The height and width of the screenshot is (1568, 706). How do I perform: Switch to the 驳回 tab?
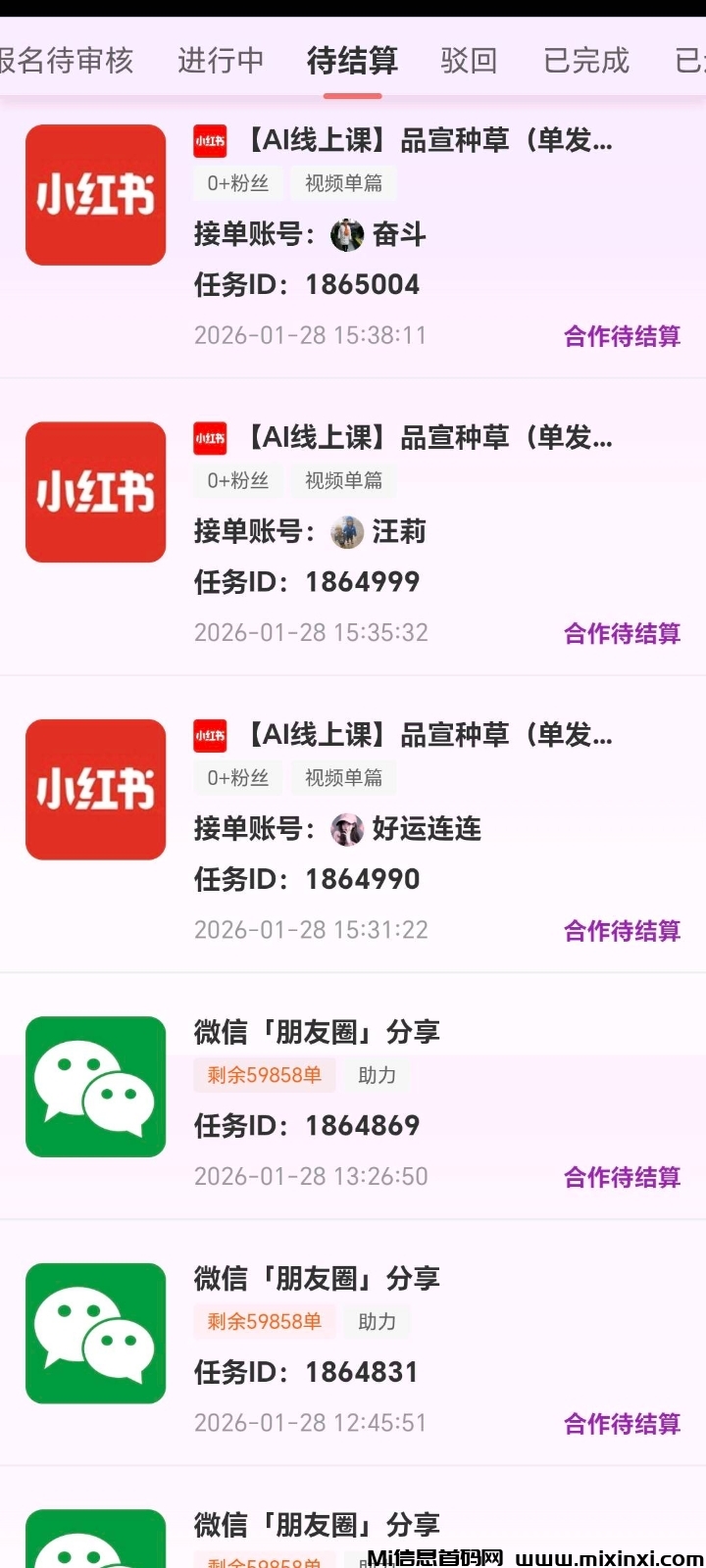coord(469,61)
